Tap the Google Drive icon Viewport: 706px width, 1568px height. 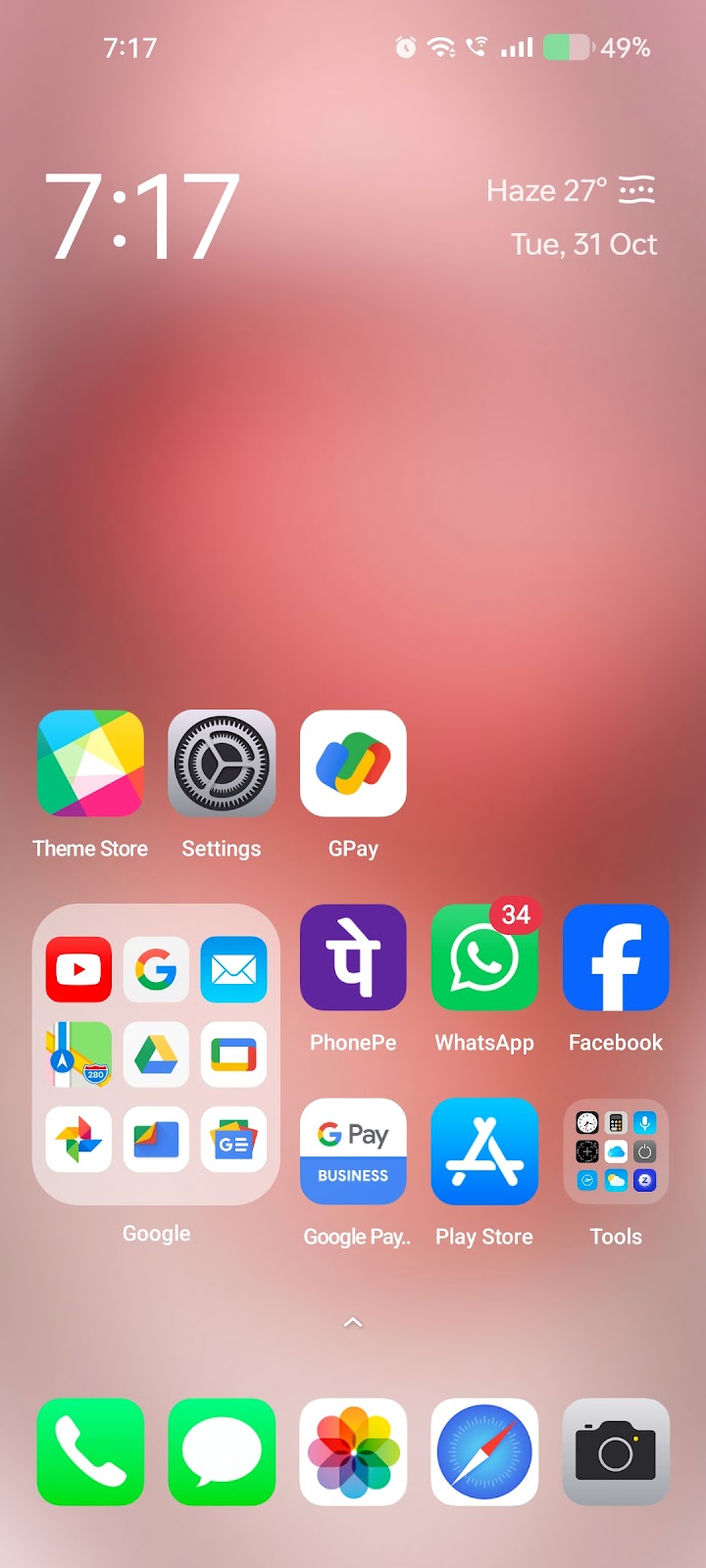tap(156, 1054)
